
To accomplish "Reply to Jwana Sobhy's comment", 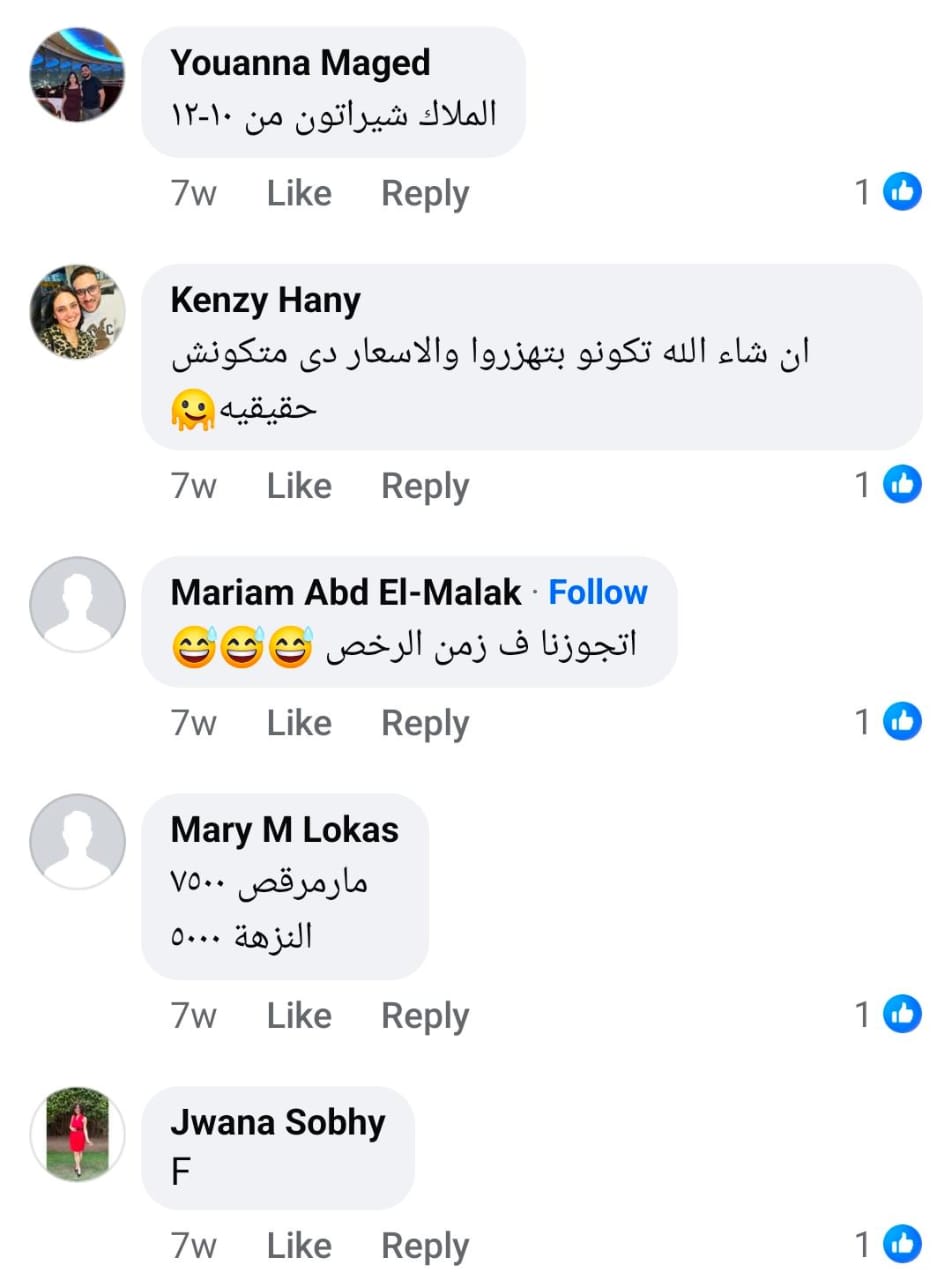I will [425, 1245].
